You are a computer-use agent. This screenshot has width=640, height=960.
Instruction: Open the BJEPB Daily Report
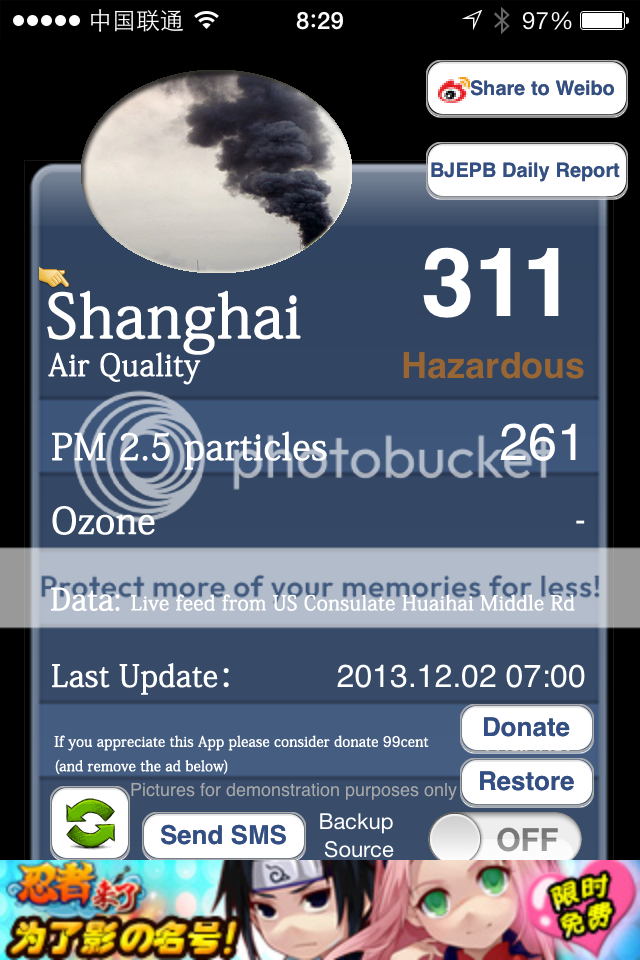526,170
